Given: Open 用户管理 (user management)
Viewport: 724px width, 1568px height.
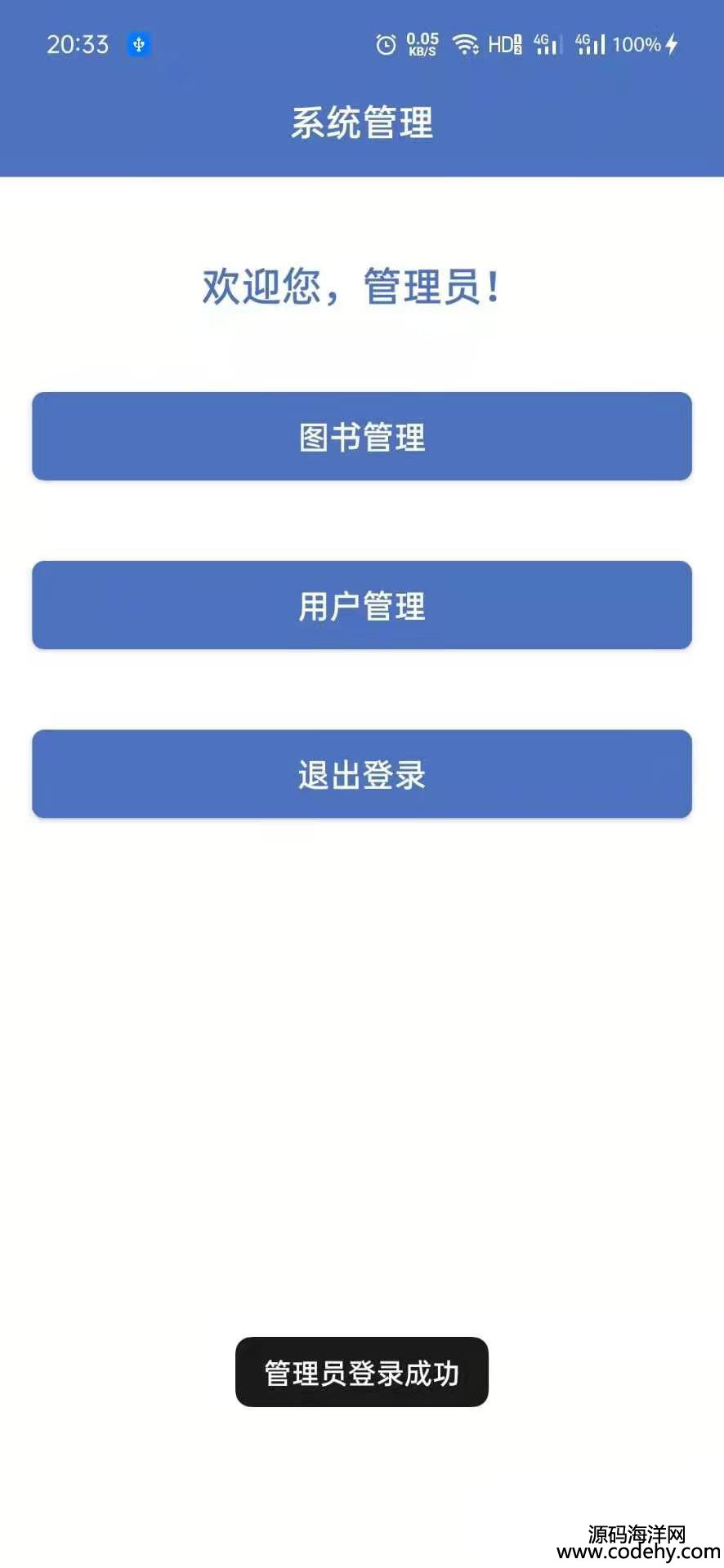Looking at the screenshot, I should pos(362,605).
